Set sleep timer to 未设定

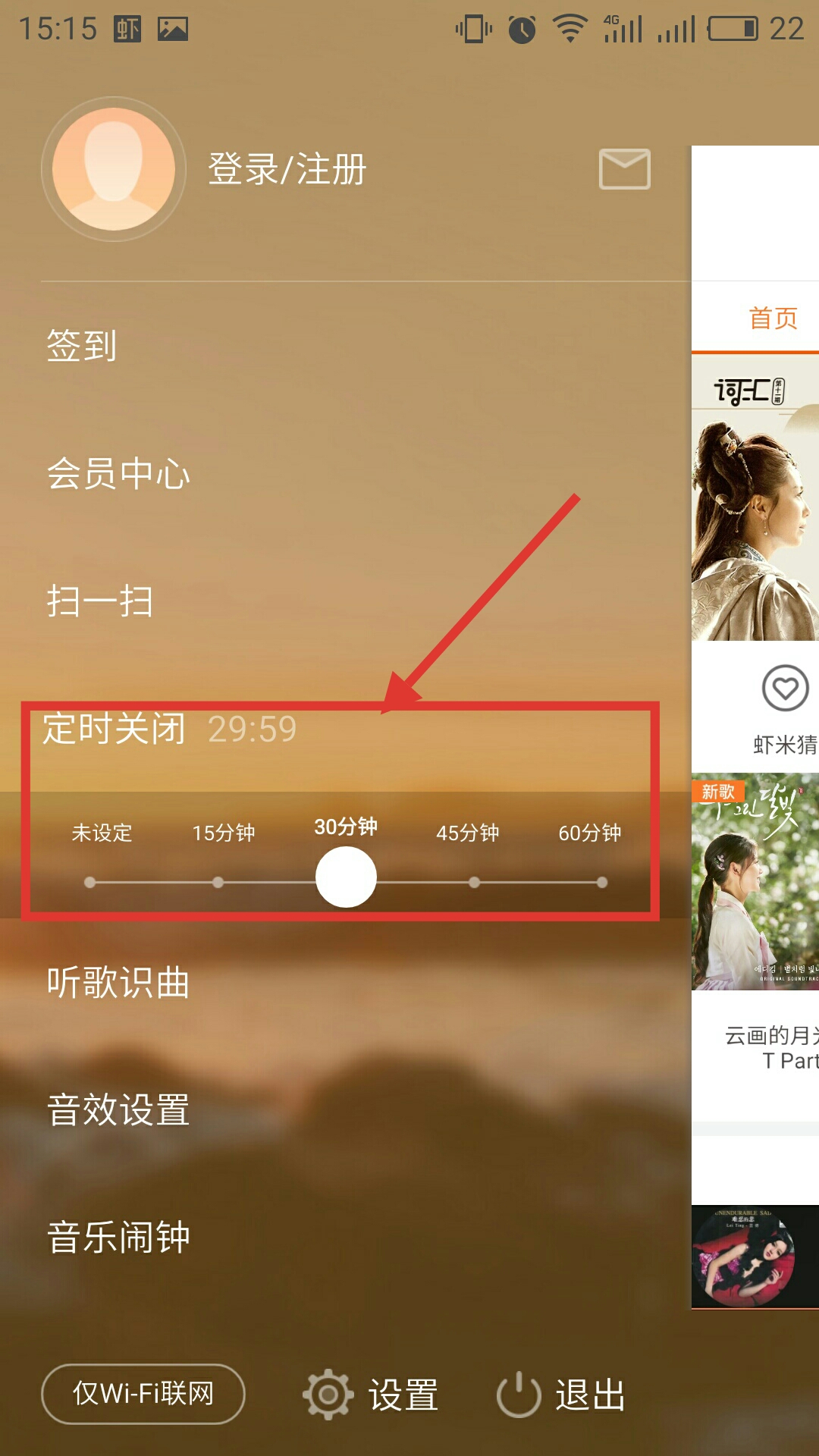pyautogui.click(x=90, y=881)
